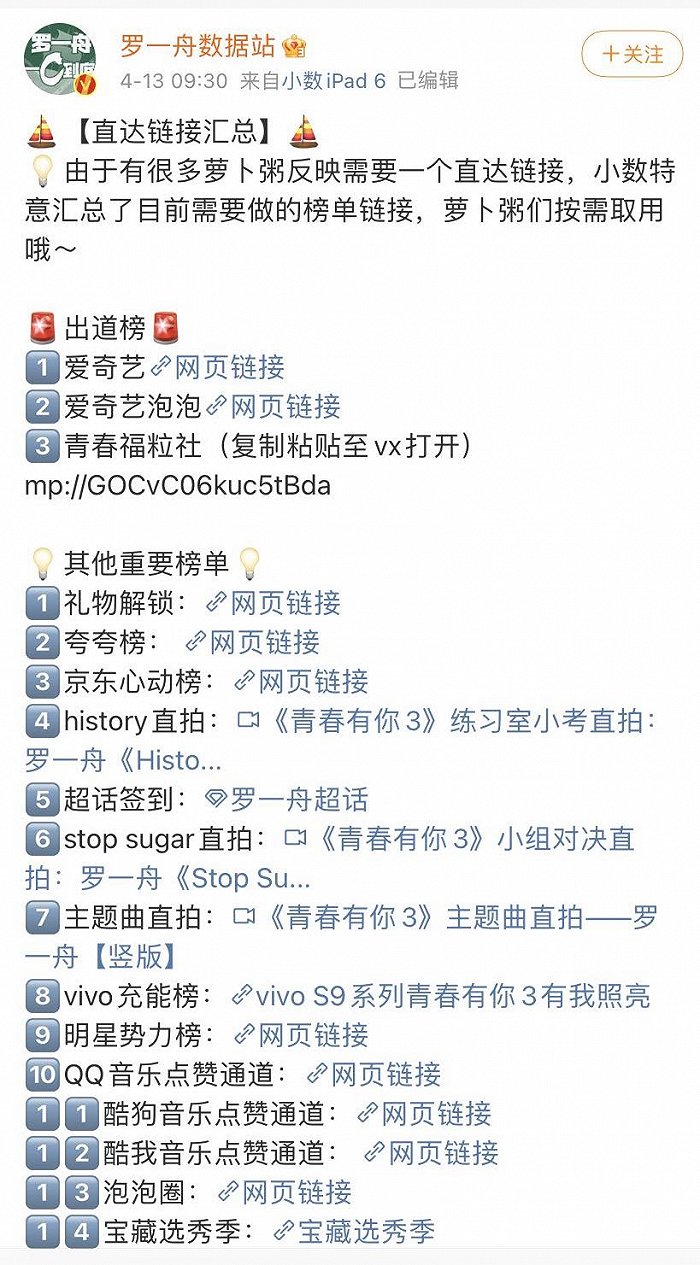Open the 酷狗音乐点赞通道 网页链接
This screenshot has width=700, height=1265.
tap(425, 1113)
